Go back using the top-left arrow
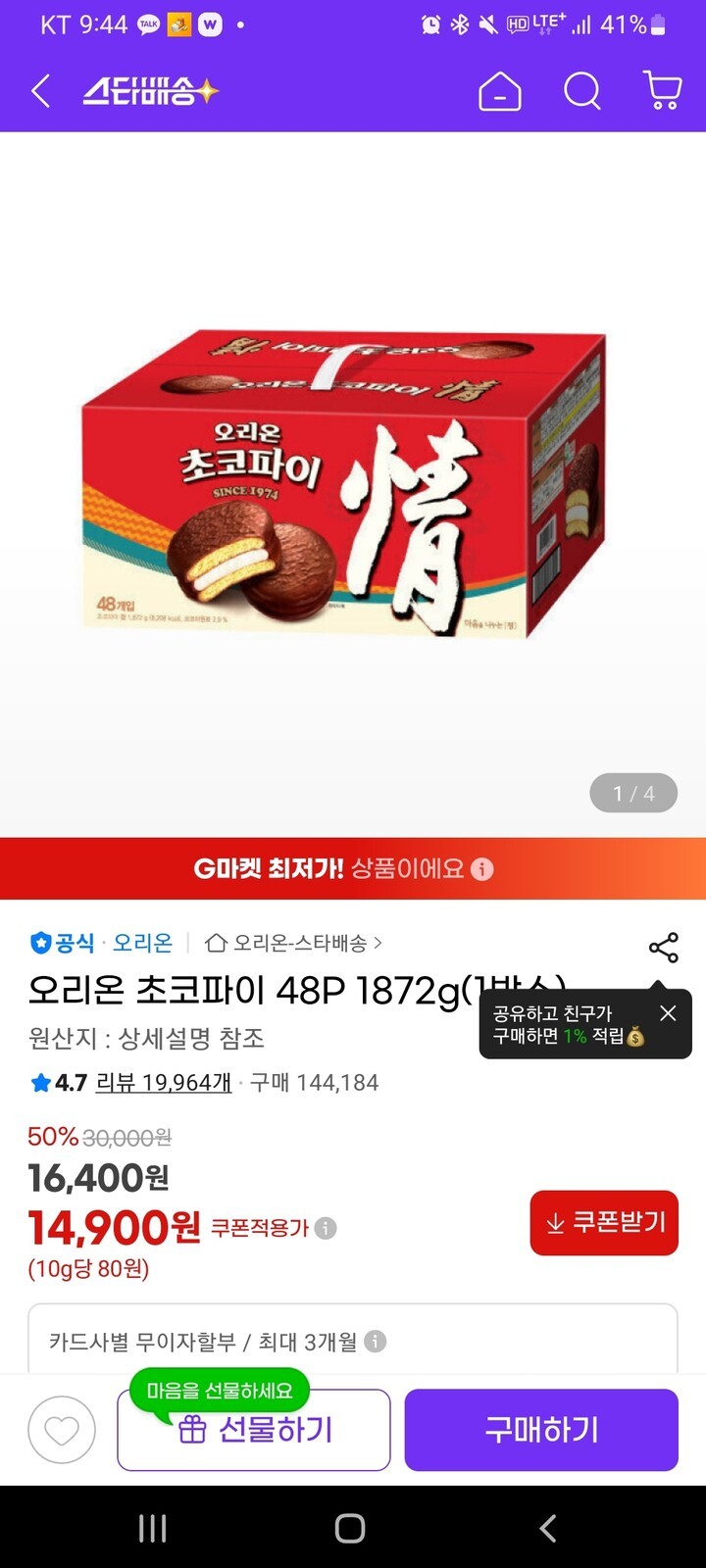Viewport: 706px width, 1568px height. (x=41, y=92)
